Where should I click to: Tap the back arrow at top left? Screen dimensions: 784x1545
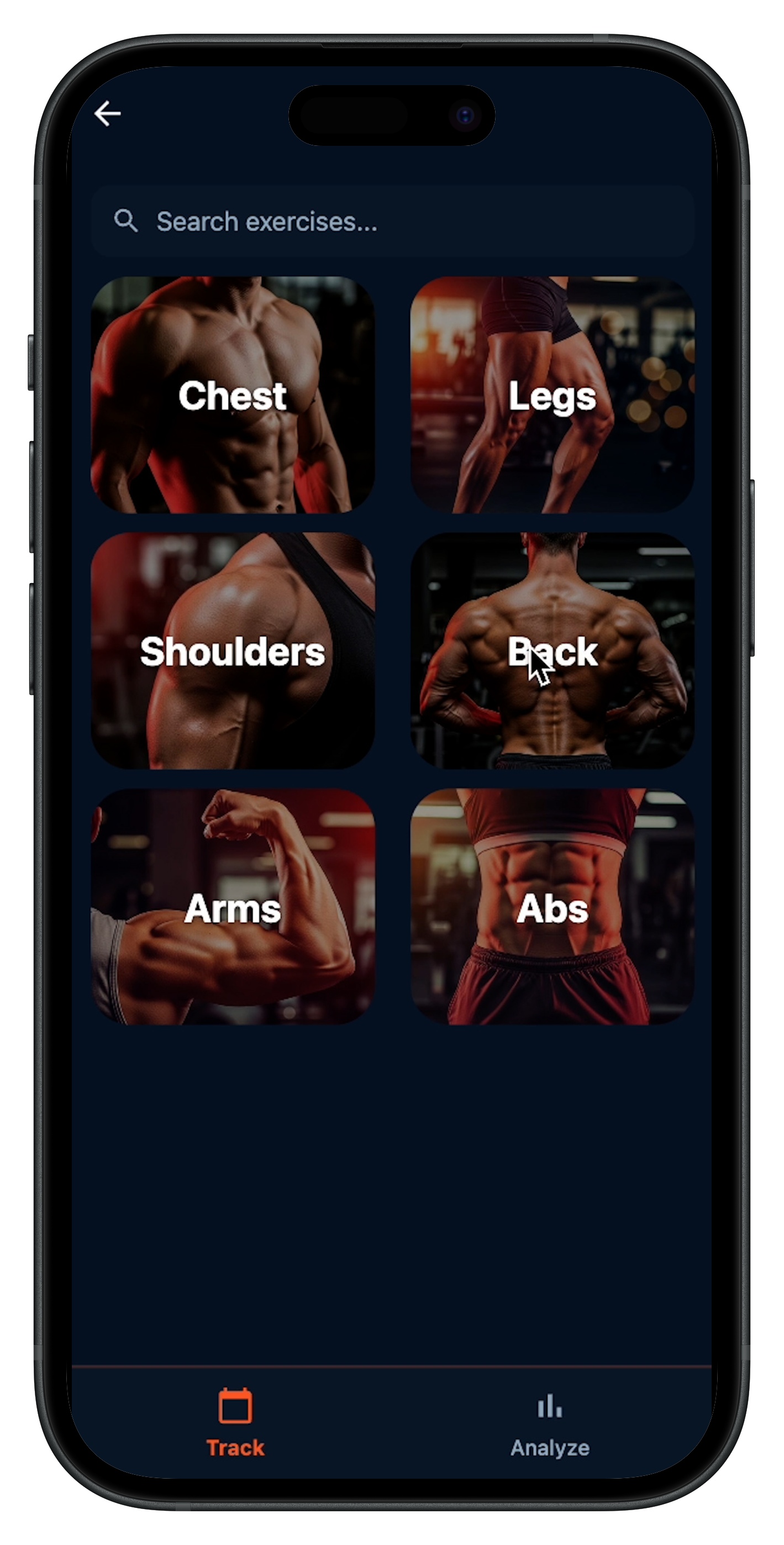click(108, 113)
